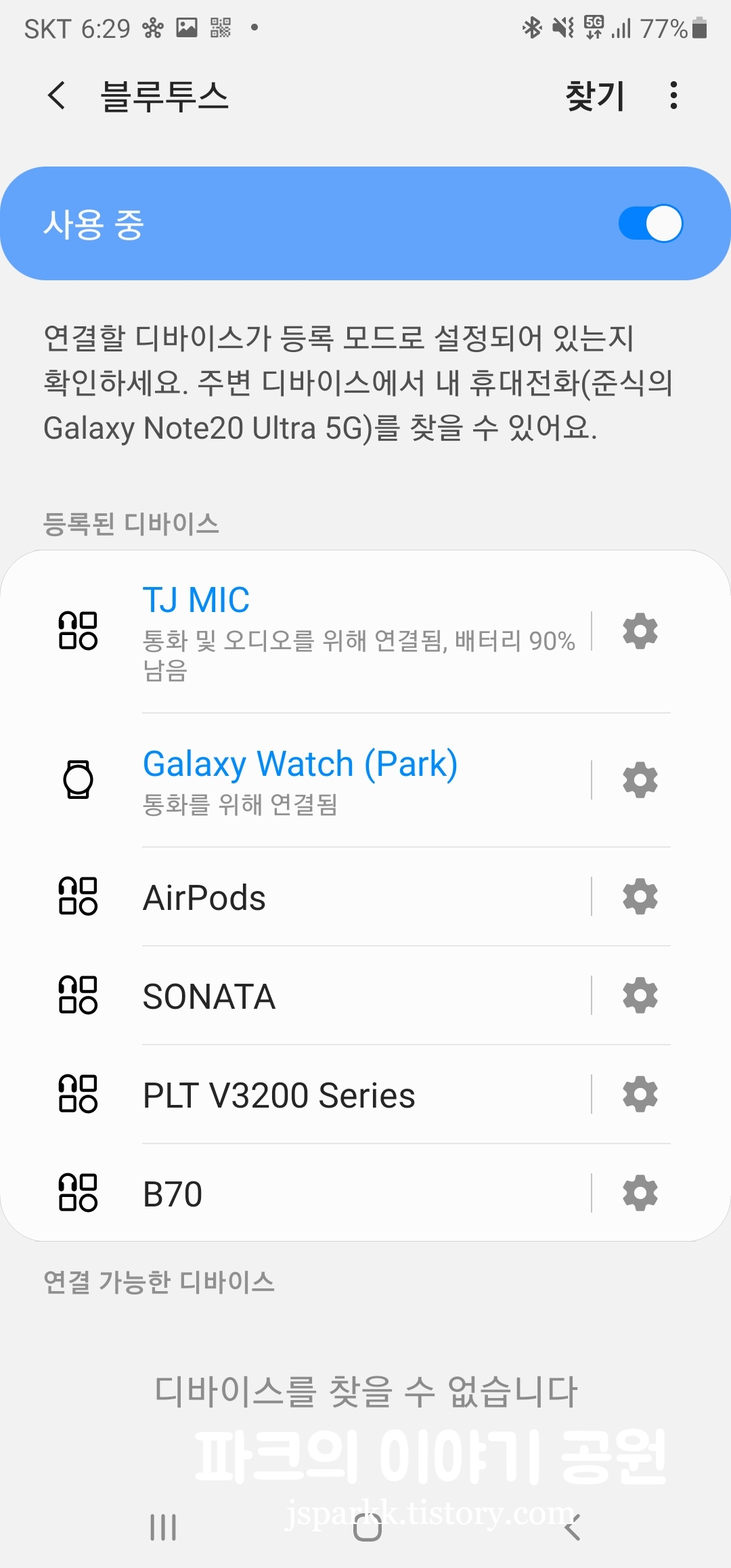Open settings gear for Galaxy Watch (Park)
The image size is (731, 1568).
click(640, 780)
